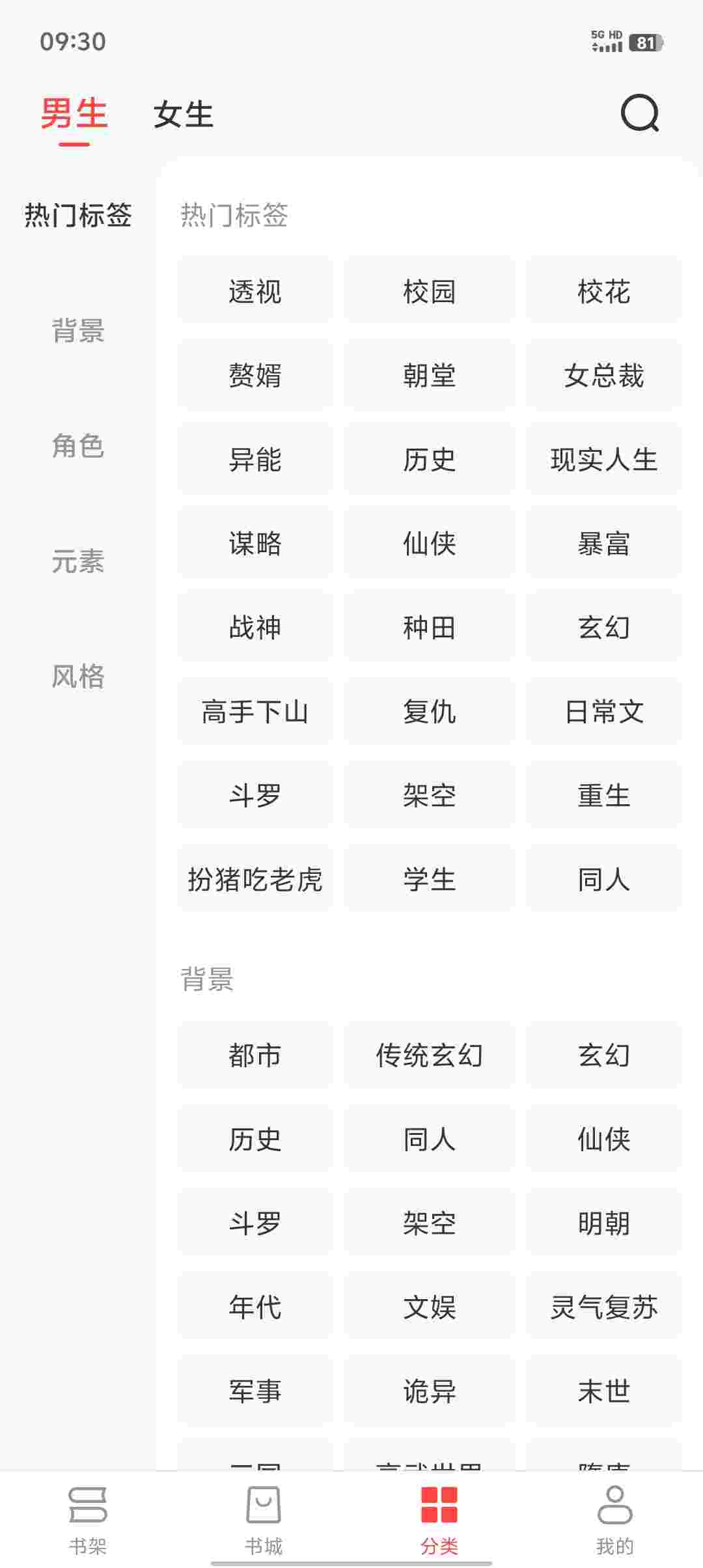Select the 重生 tag
703x1568 pixels.
[604, 796]
